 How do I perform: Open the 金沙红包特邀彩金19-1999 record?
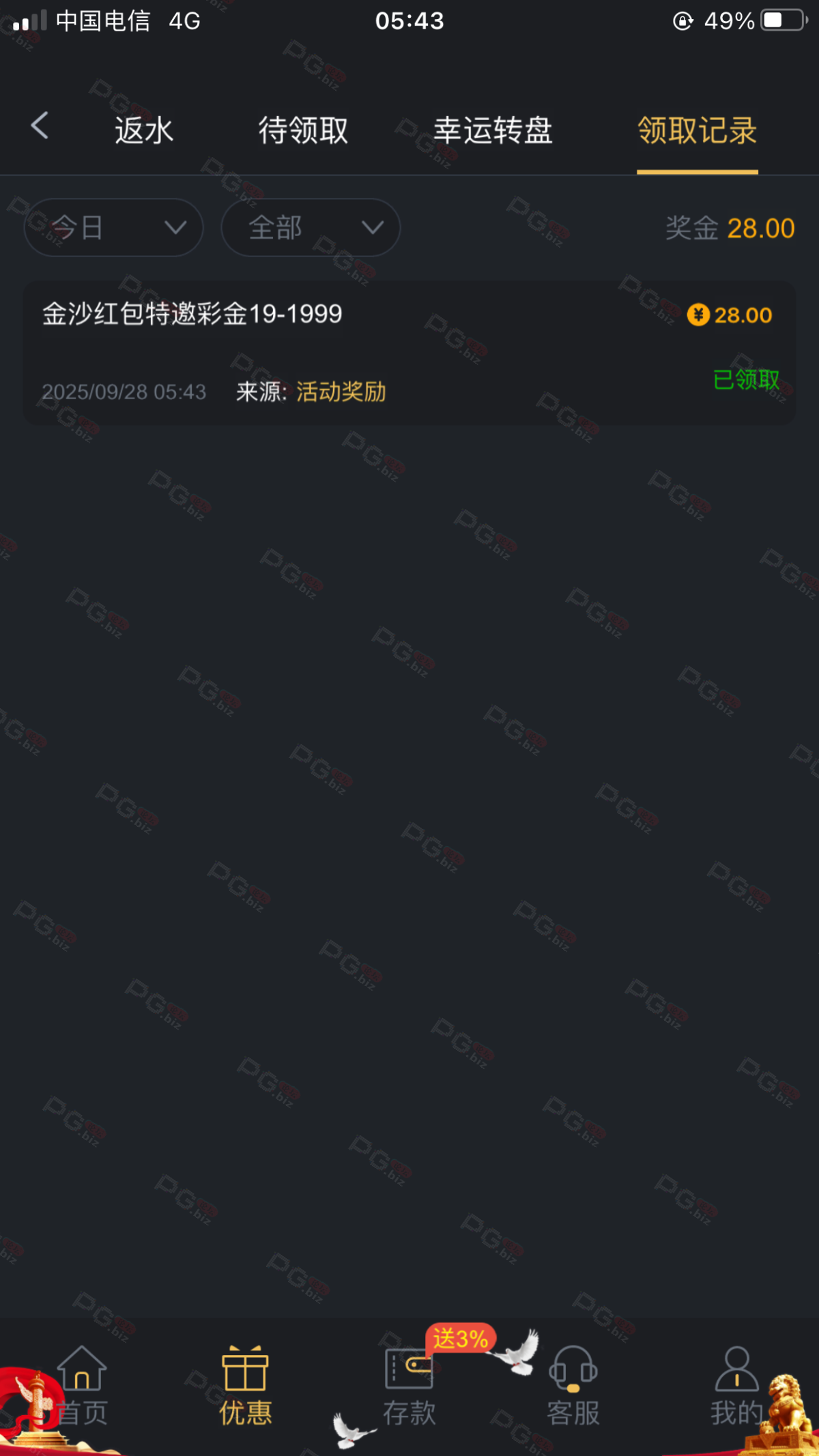[x=409, y=353]
